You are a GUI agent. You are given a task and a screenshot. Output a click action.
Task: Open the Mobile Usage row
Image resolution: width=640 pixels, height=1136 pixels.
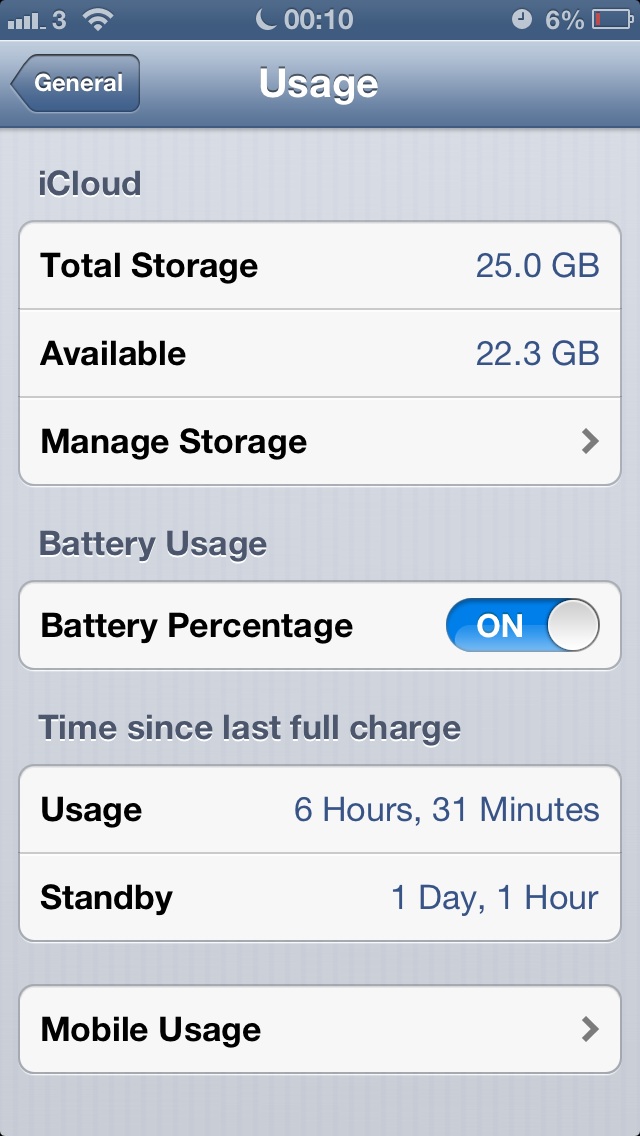[x=320, y=1030]
